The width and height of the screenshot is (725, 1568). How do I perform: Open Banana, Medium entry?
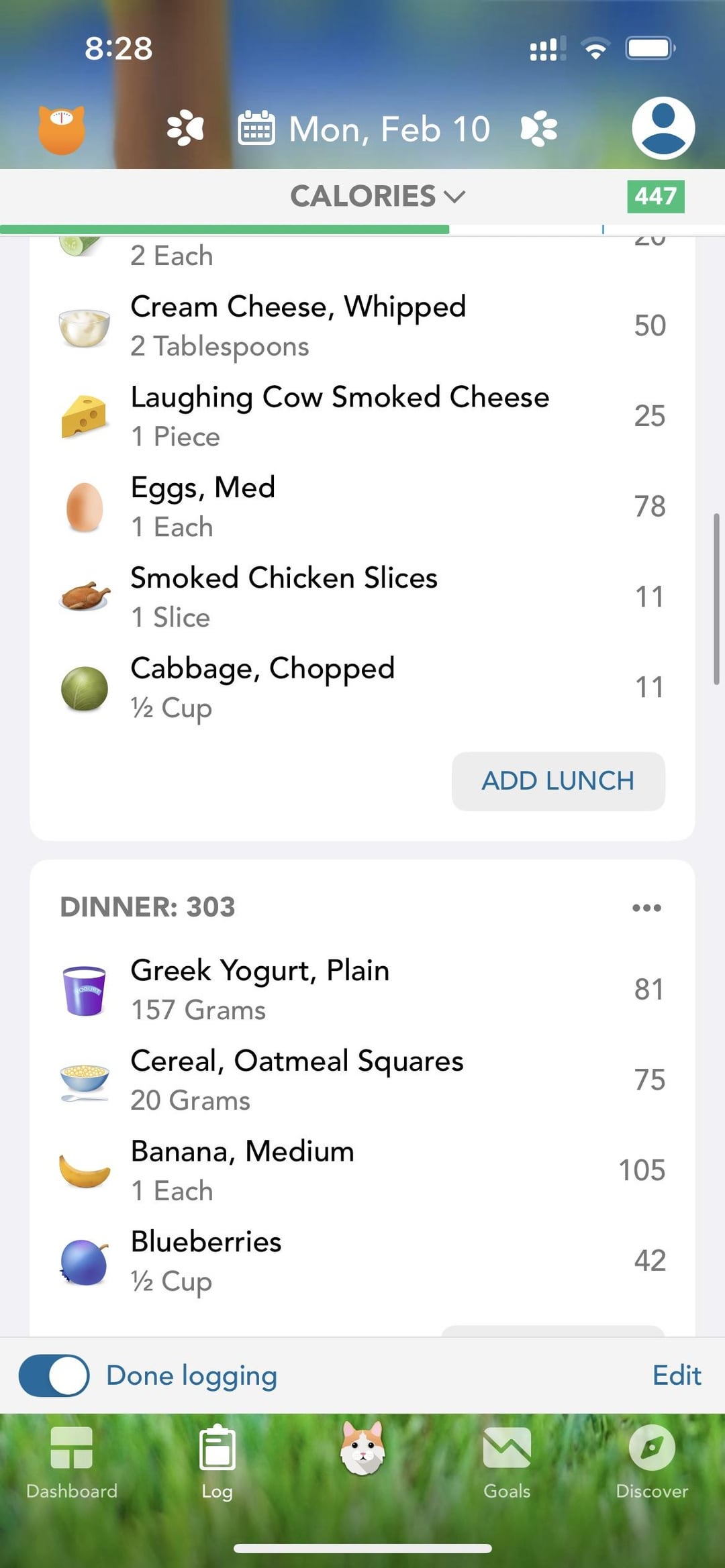point(362,1171)
